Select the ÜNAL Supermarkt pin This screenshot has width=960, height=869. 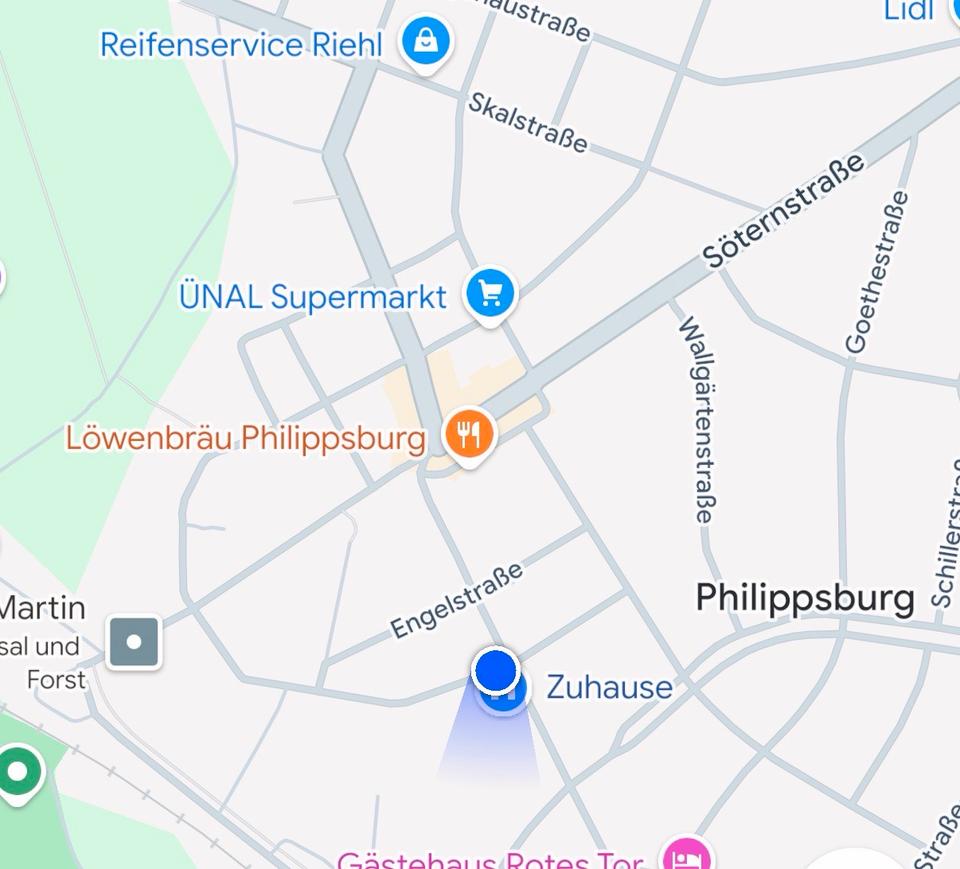click(490, 294)
